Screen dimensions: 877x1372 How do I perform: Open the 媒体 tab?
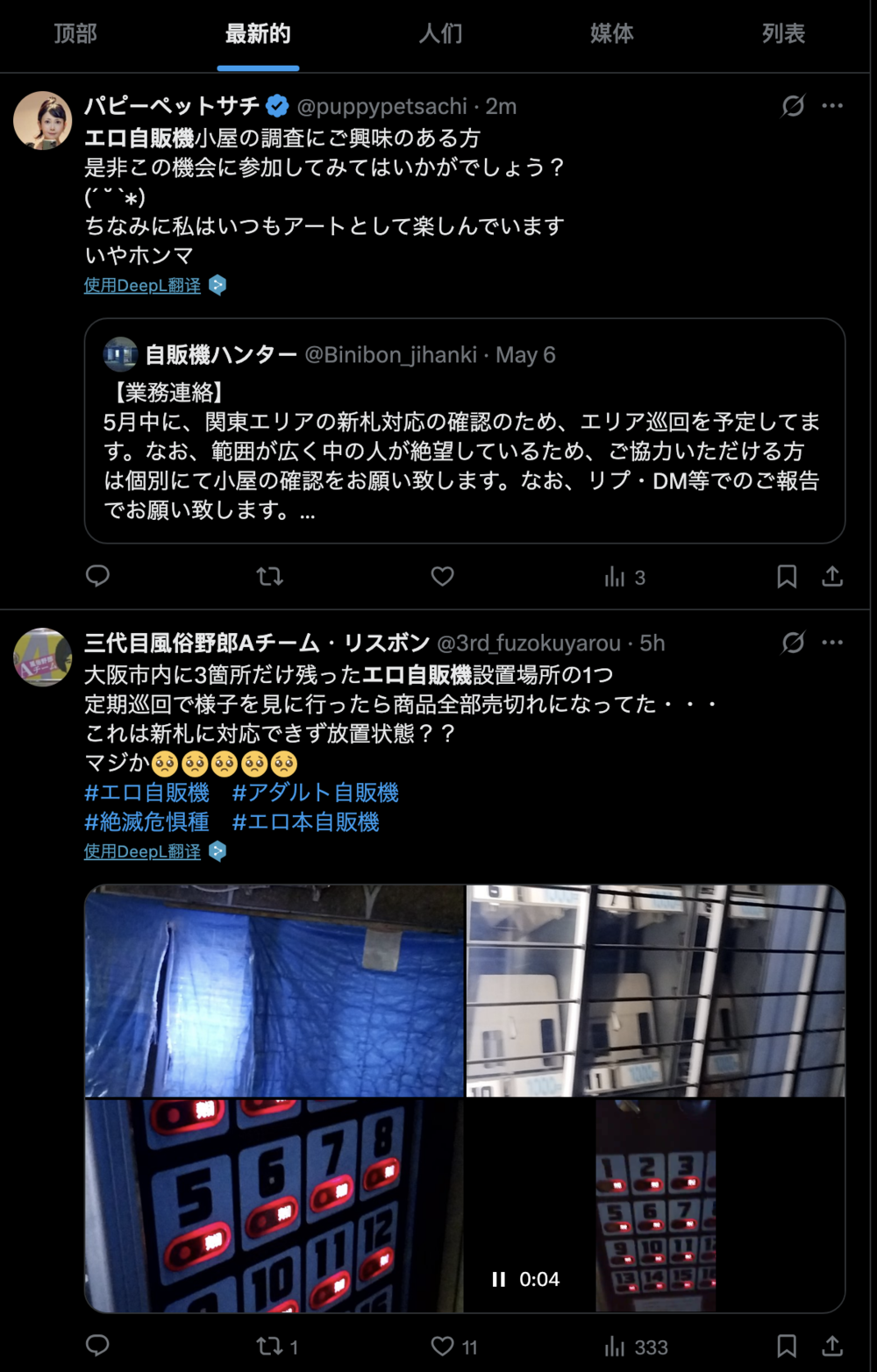[x=611, y=34]
